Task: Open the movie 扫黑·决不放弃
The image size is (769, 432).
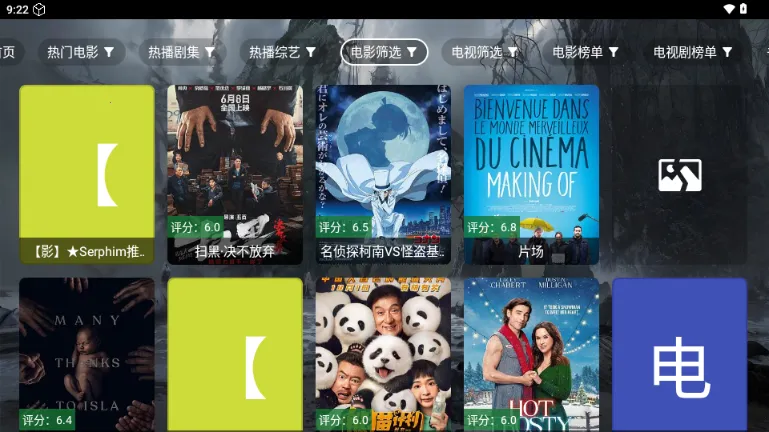Action: (235, 174)
